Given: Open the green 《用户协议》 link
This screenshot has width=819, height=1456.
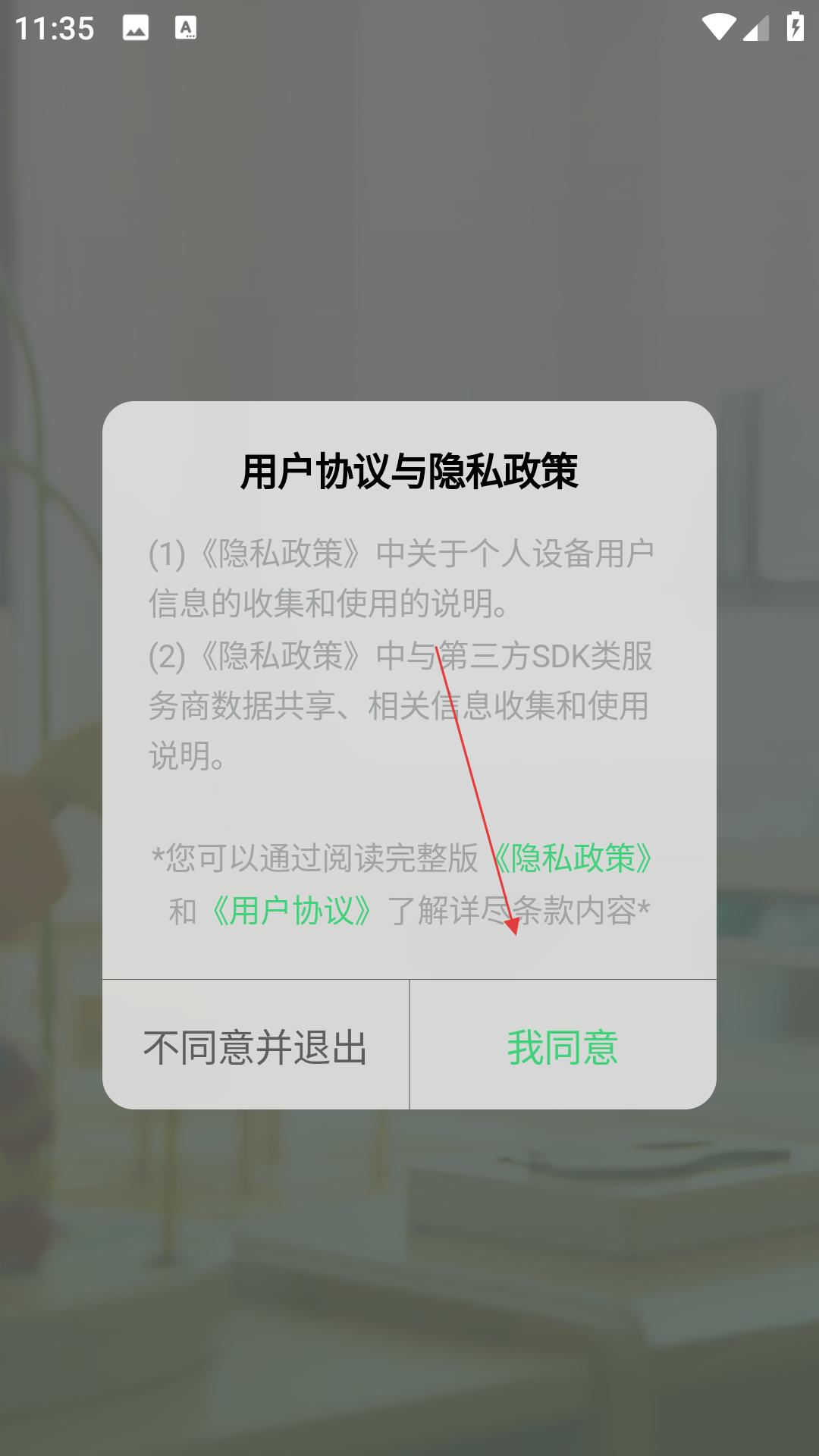Looking at the screenshot, I should pos(291,910).
